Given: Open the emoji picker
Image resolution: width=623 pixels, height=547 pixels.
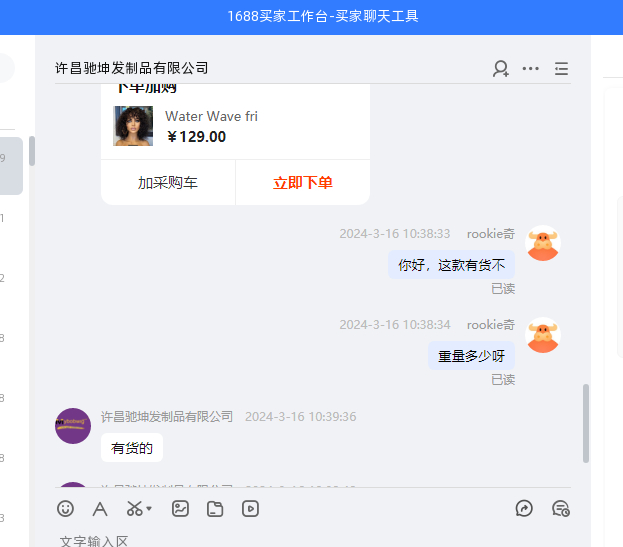Looking at the screenshot, I should pos(66,509).
